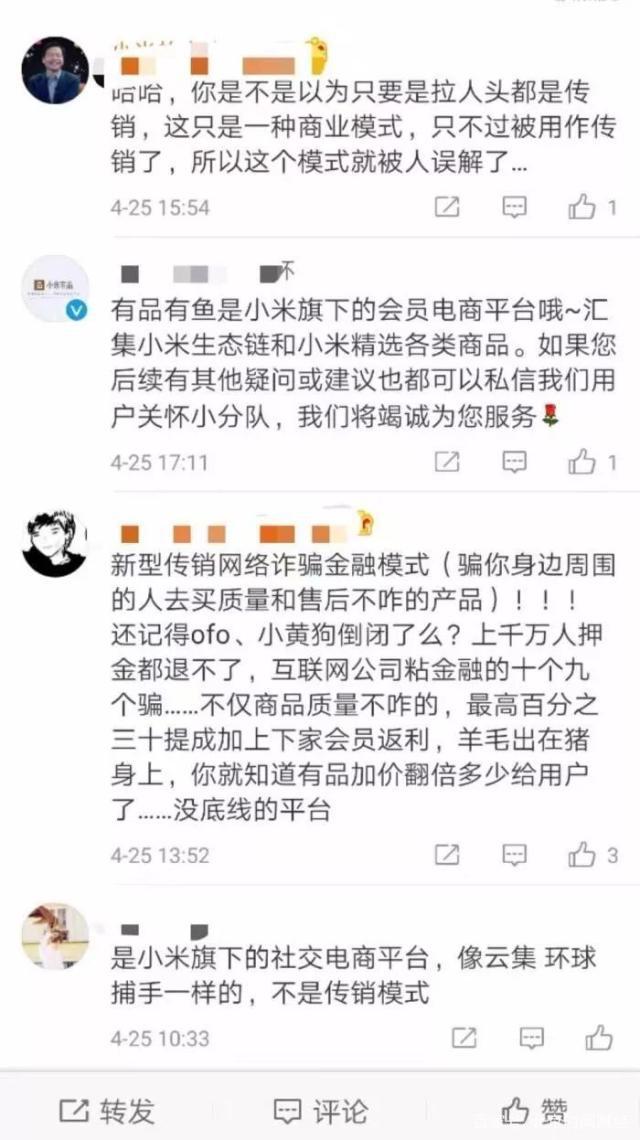Like the 新型传销 comment with 3 likes
The image size is (640, 1140).
[x=583, y=855]
